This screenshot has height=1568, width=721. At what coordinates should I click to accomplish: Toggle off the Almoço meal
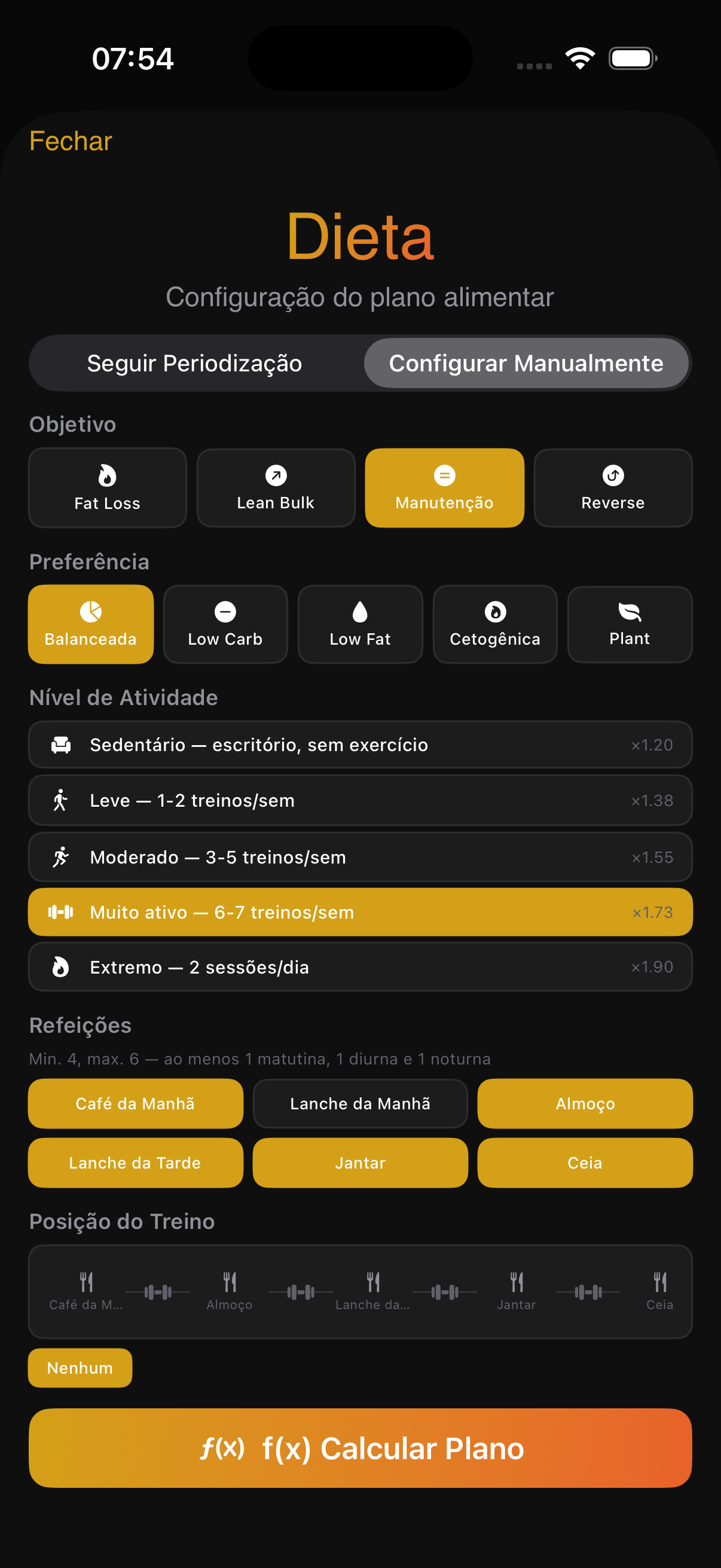click(584, 1103)
